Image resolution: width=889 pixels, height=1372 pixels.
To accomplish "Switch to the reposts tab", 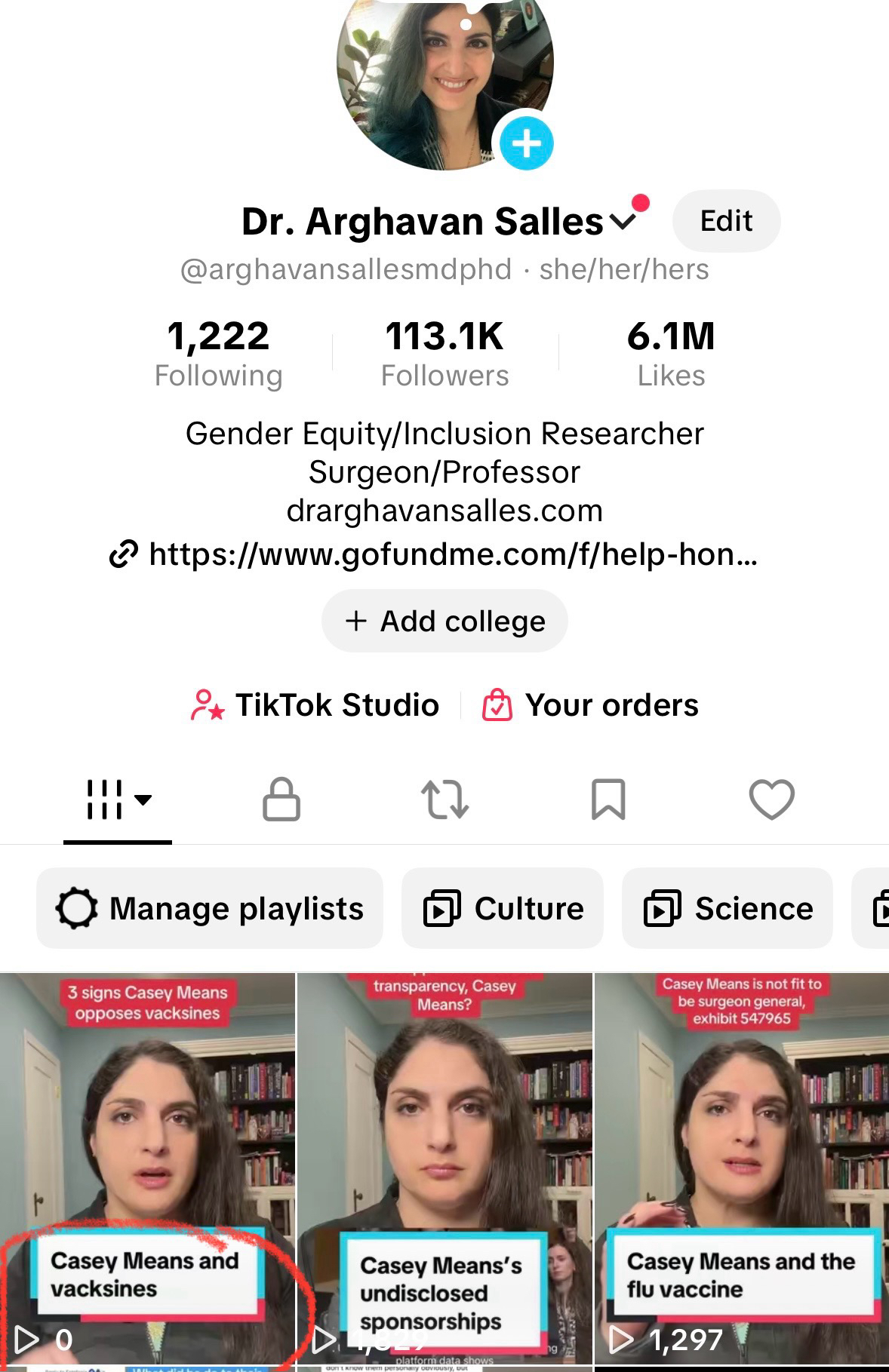I will (444, 800).
